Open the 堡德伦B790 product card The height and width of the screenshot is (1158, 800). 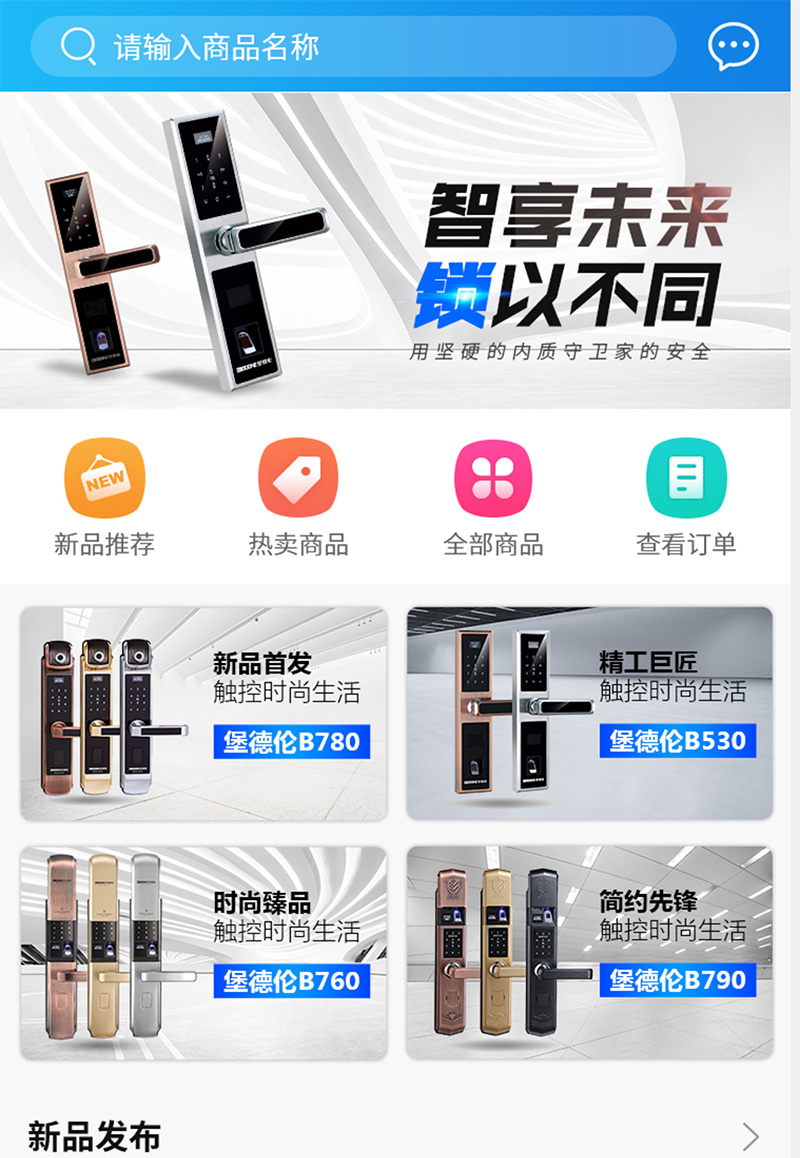click(589, 953)
